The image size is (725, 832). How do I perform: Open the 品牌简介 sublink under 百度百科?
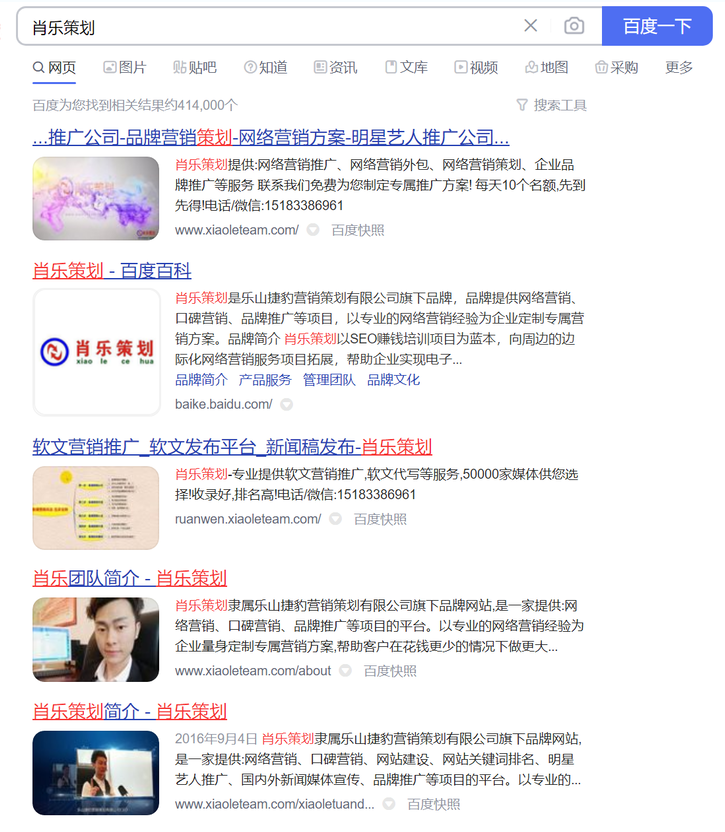click(201, 380)
